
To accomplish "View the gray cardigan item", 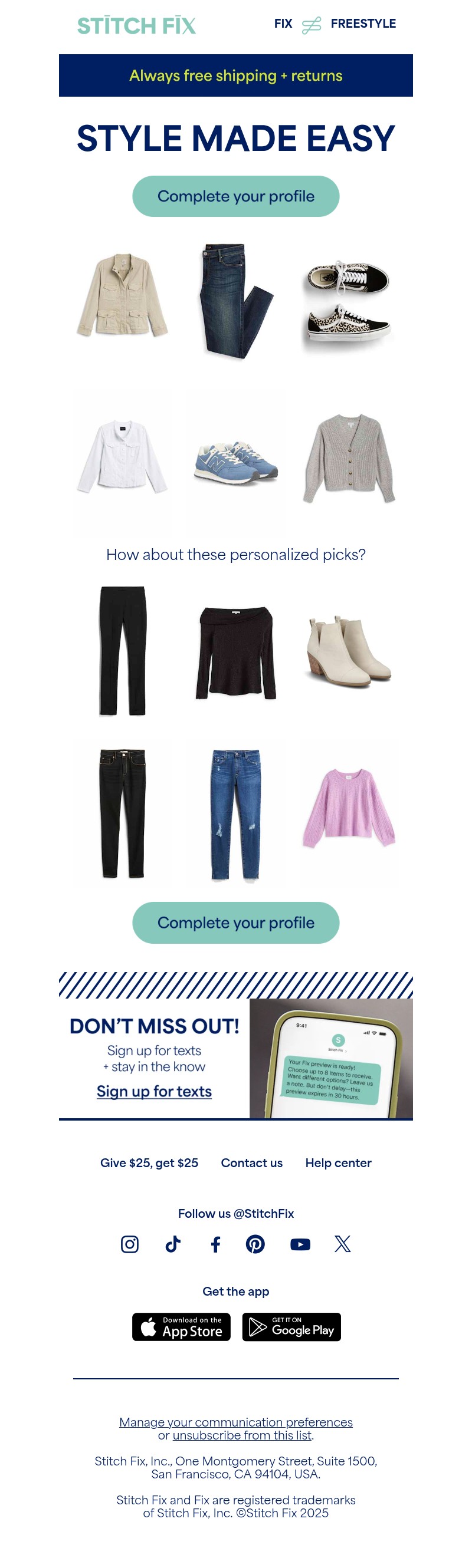I will pos(348,460).
